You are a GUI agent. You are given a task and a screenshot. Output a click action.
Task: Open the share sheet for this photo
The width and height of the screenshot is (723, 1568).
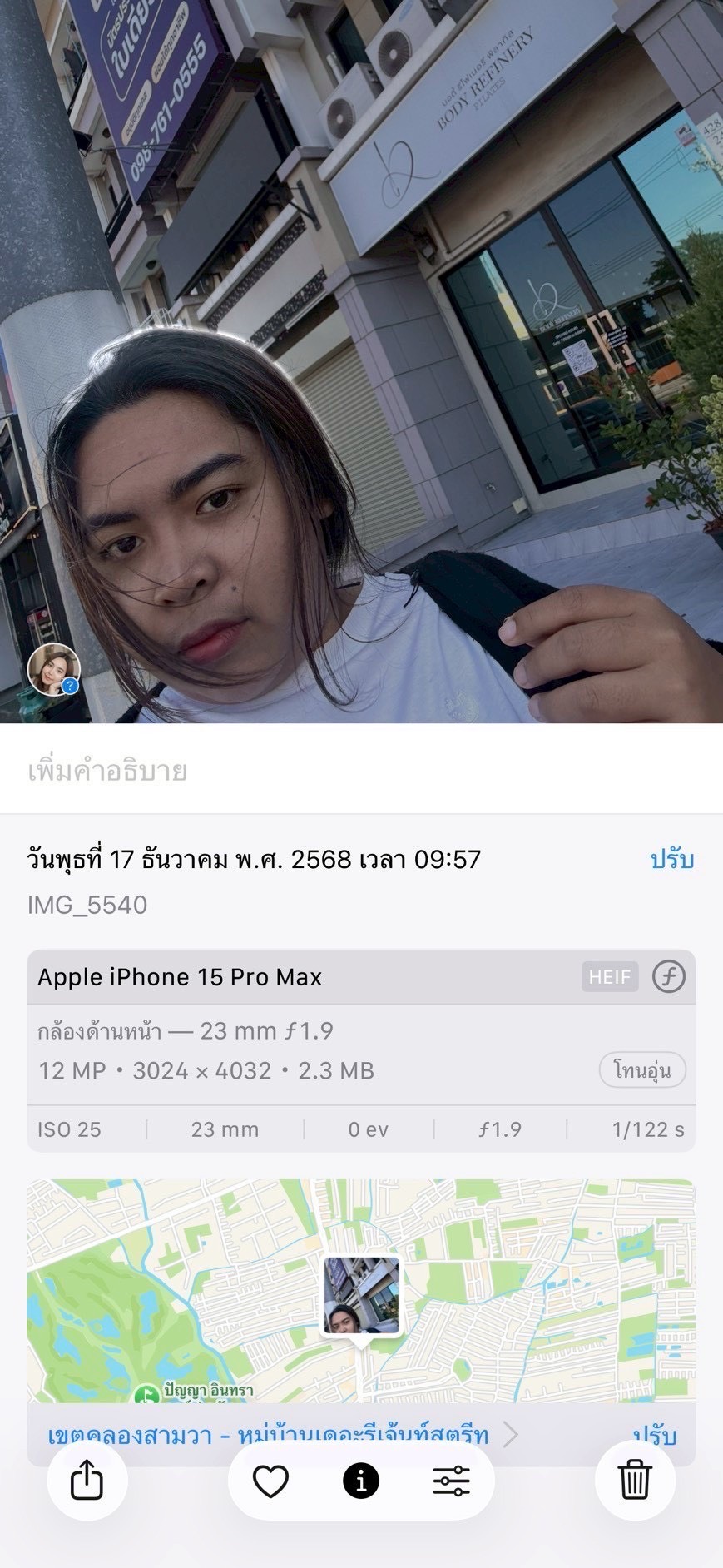87,1481
